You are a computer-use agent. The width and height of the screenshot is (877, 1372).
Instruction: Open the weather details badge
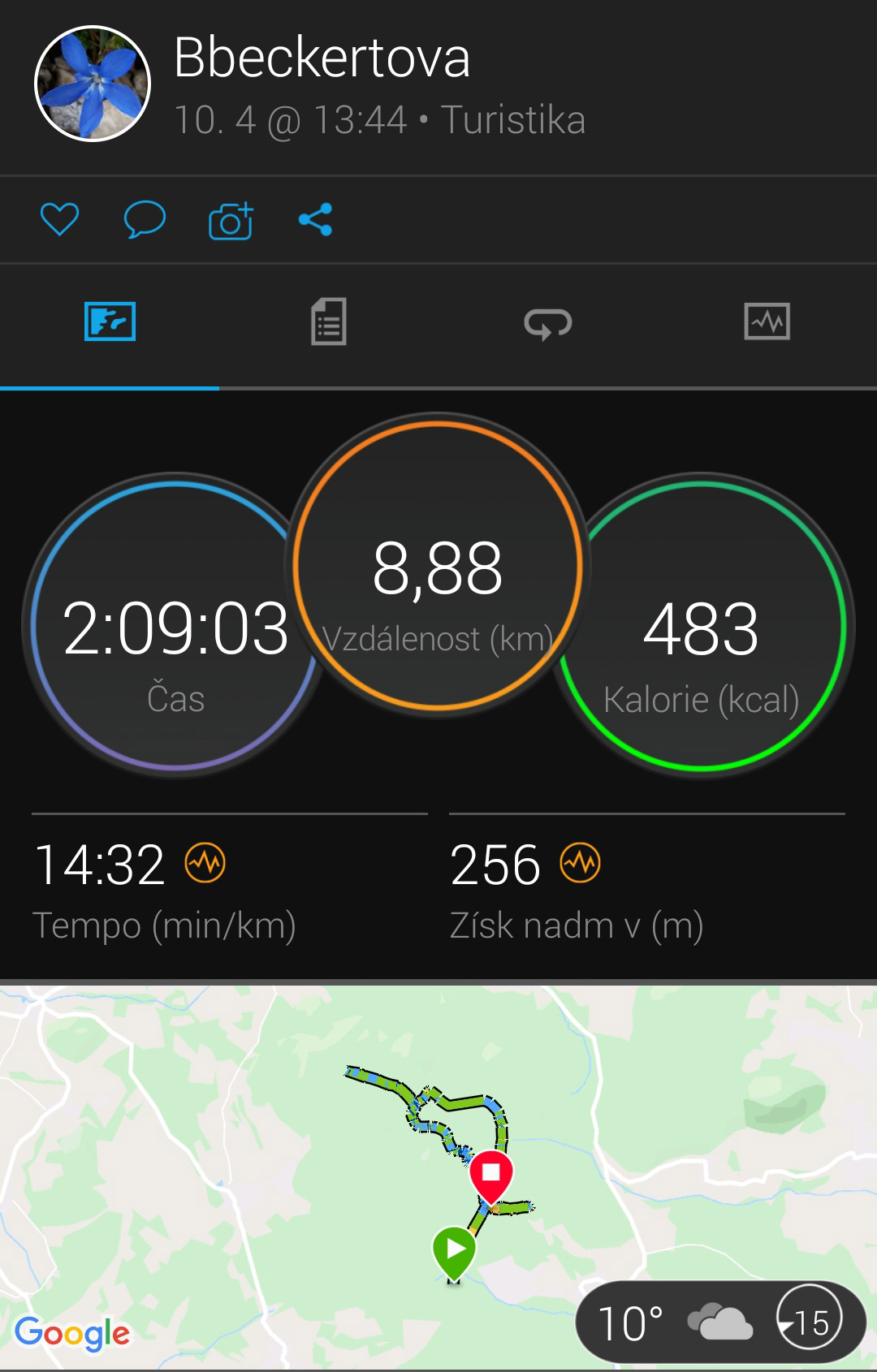(x=719, y=1322)
